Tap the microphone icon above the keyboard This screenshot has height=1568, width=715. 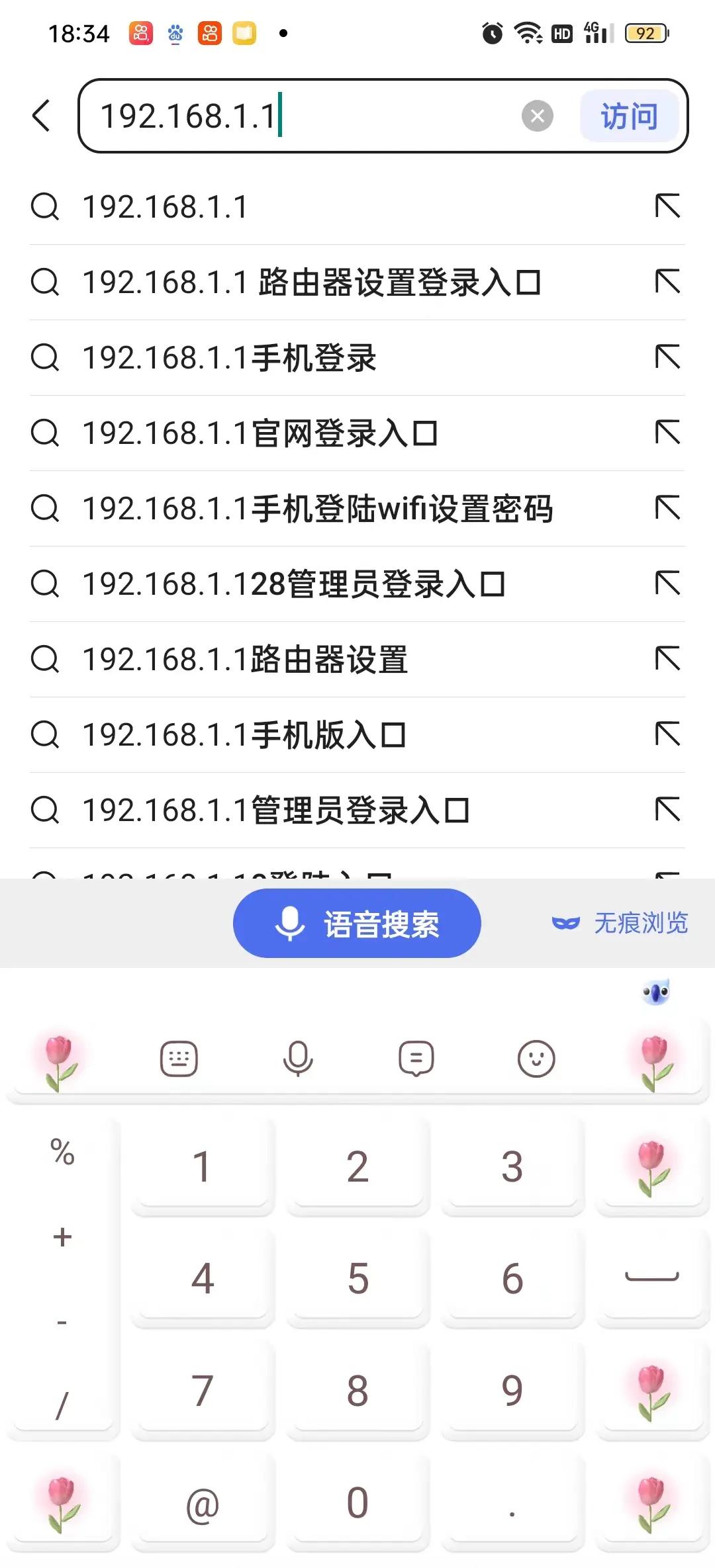click(x=297, y=1057)
